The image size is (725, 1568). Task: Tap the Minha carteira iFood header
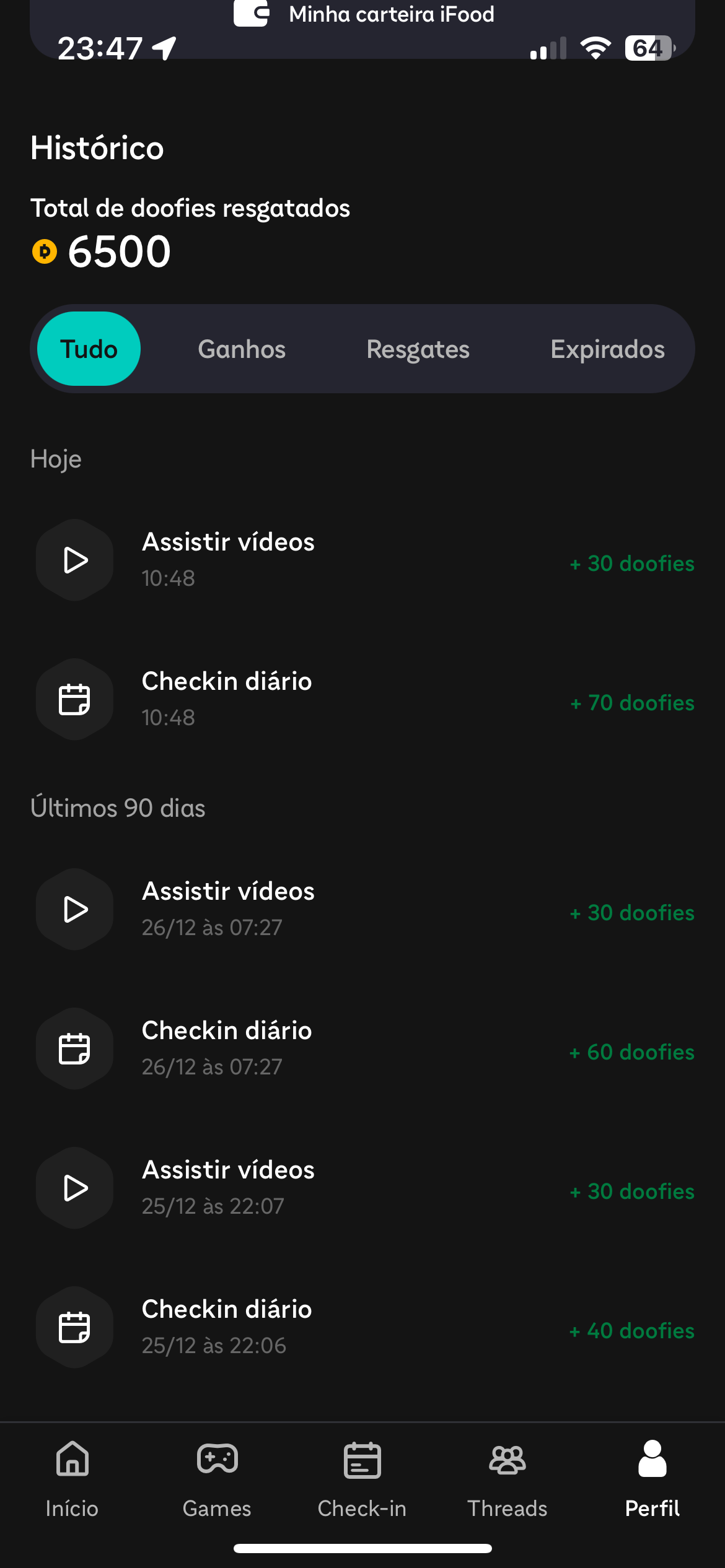[364, 14]
